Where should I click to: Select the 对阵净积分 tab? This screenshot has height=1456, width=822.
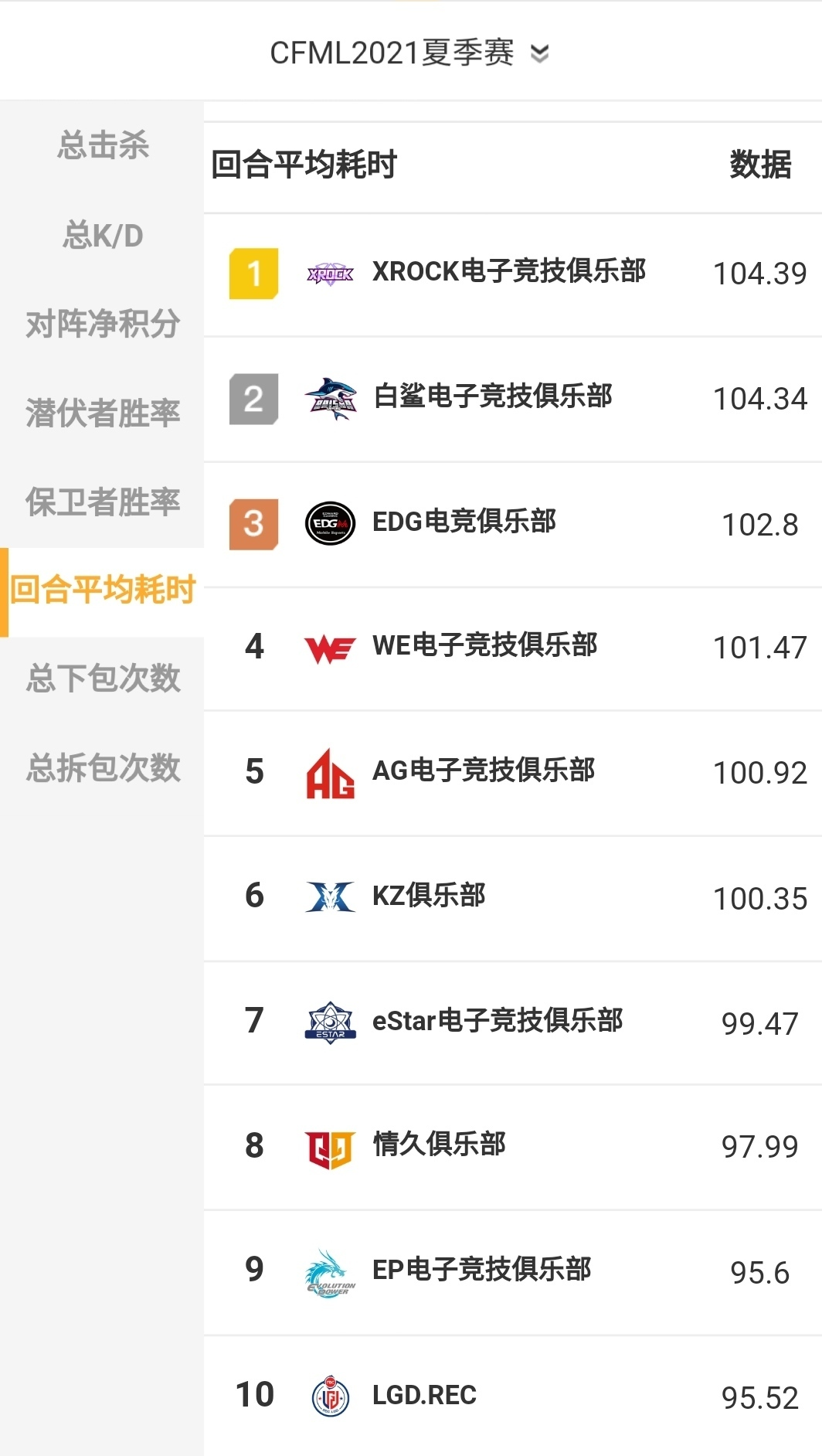click(103, 324)
